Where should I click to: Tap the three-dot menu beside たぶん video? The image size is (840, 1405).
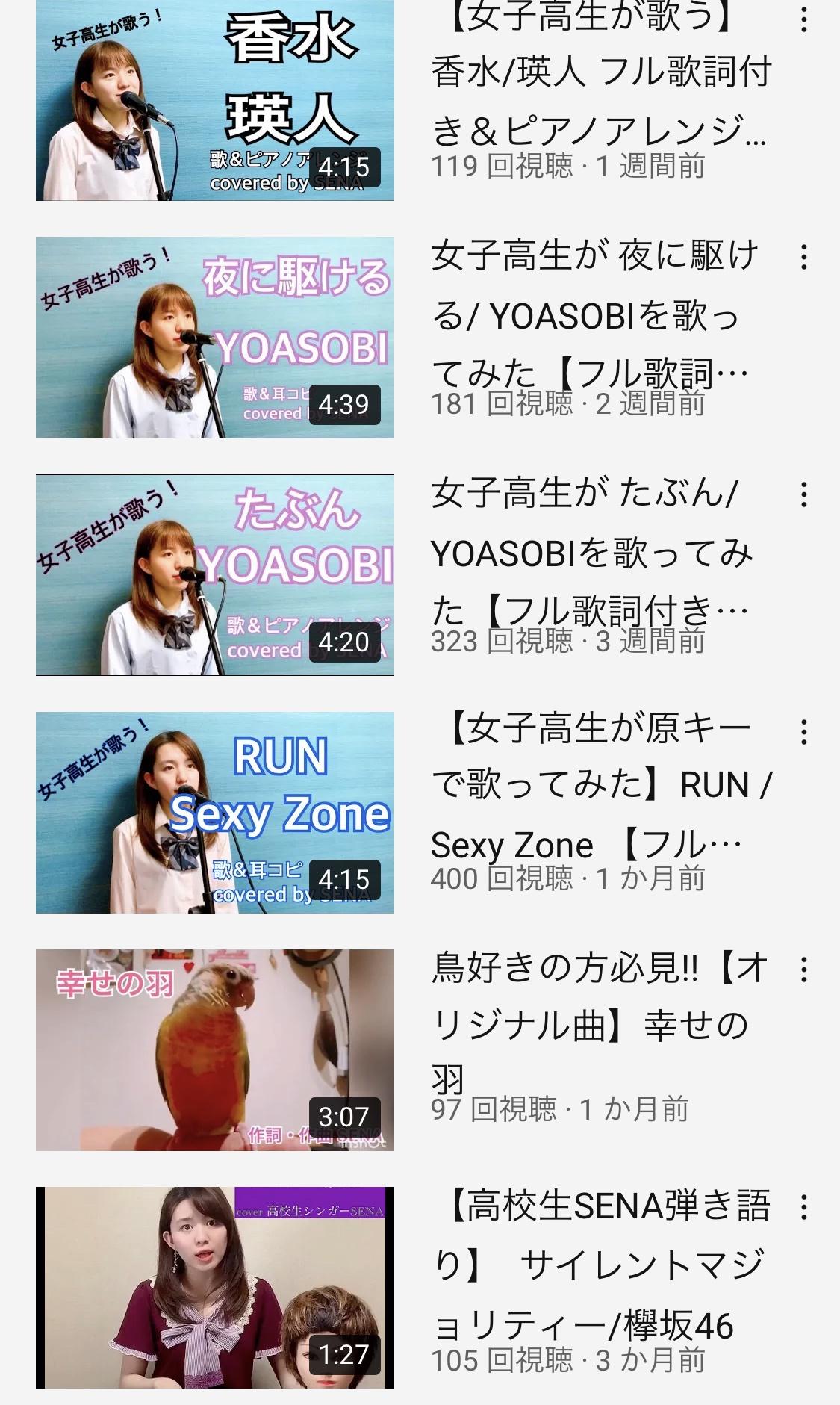pyautogui.click(x=803, y=494)
